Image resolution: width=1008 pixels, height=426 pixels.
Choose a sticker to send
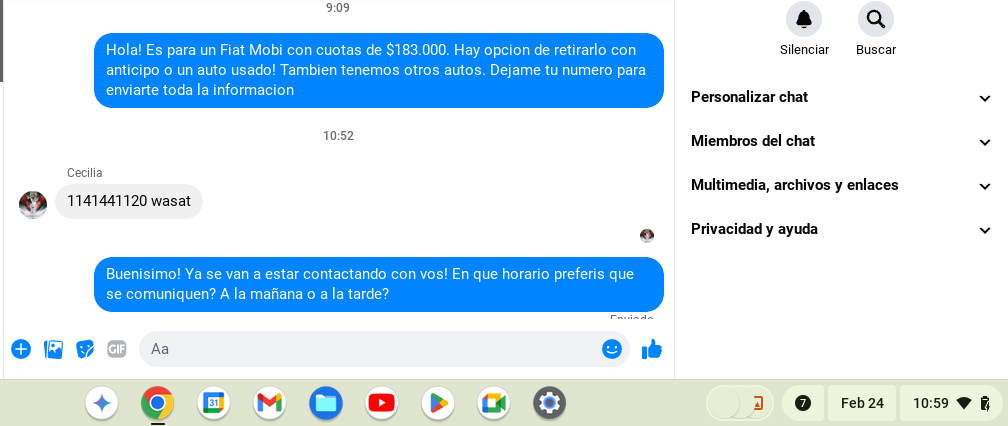[85, 349]
